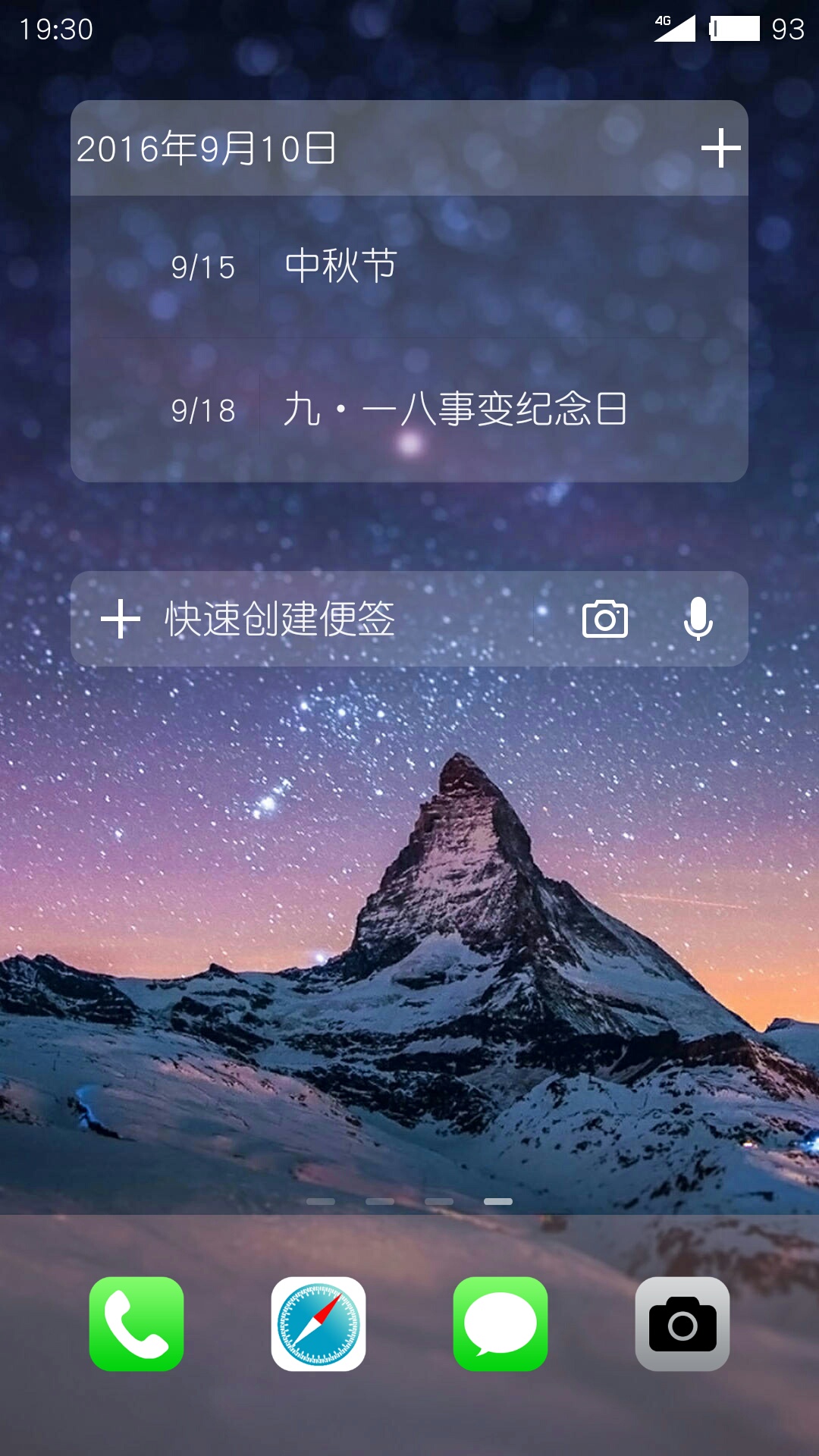Open the Phone app in the dock
The width and height of the screenshot is (819, 1456).
click(136, 1324)
